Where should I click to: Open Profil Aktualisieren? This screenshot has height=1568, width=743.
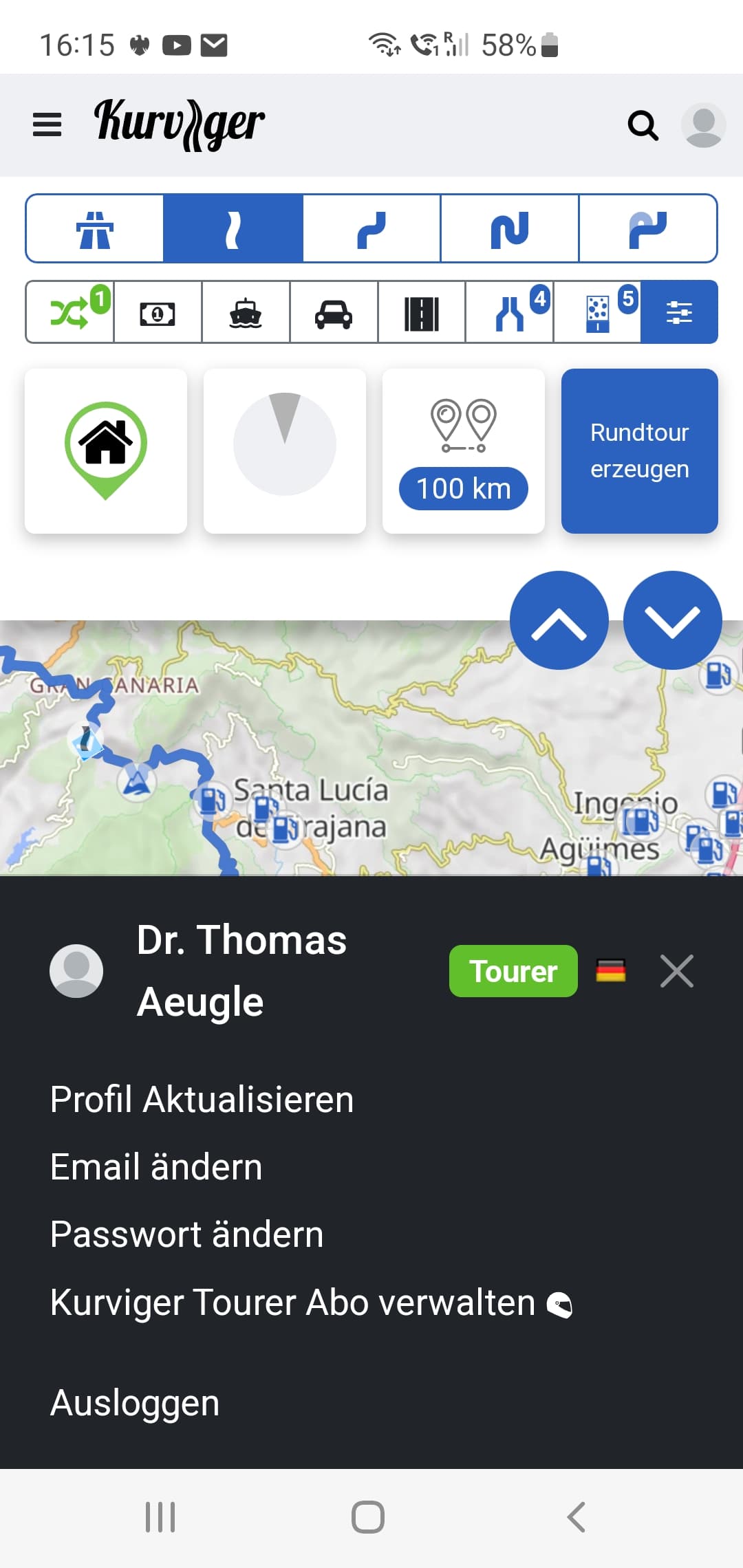202,1099
